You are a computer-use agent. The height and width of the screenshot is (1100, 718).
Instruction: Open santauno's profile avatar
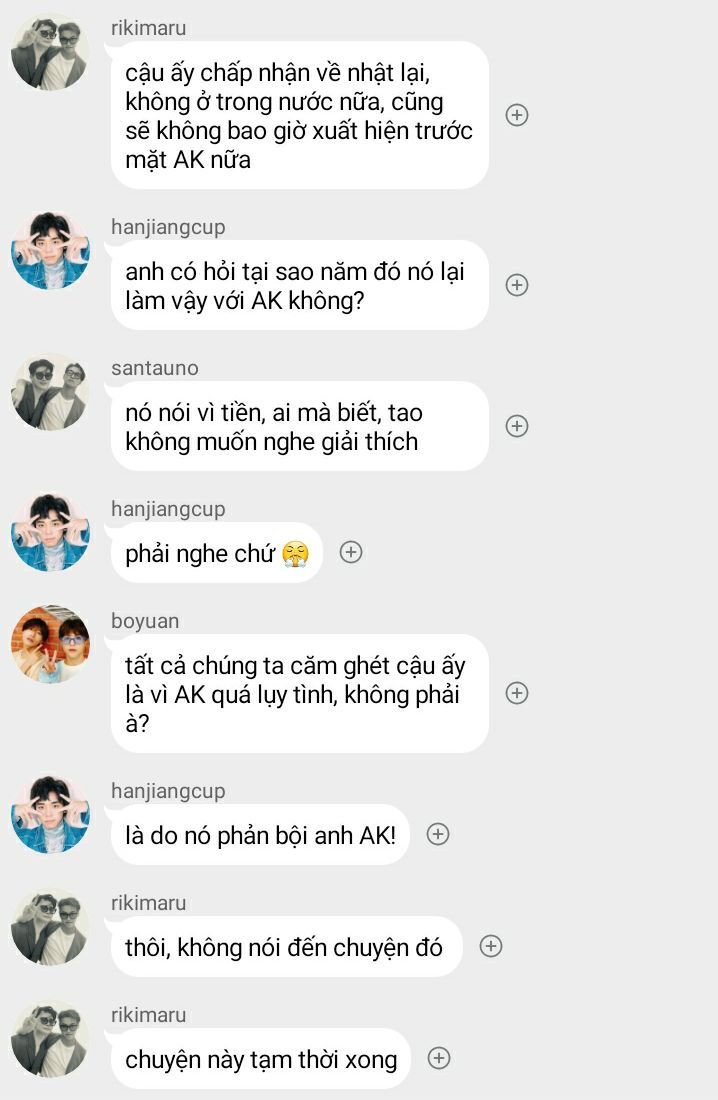[x=50, y=391]
